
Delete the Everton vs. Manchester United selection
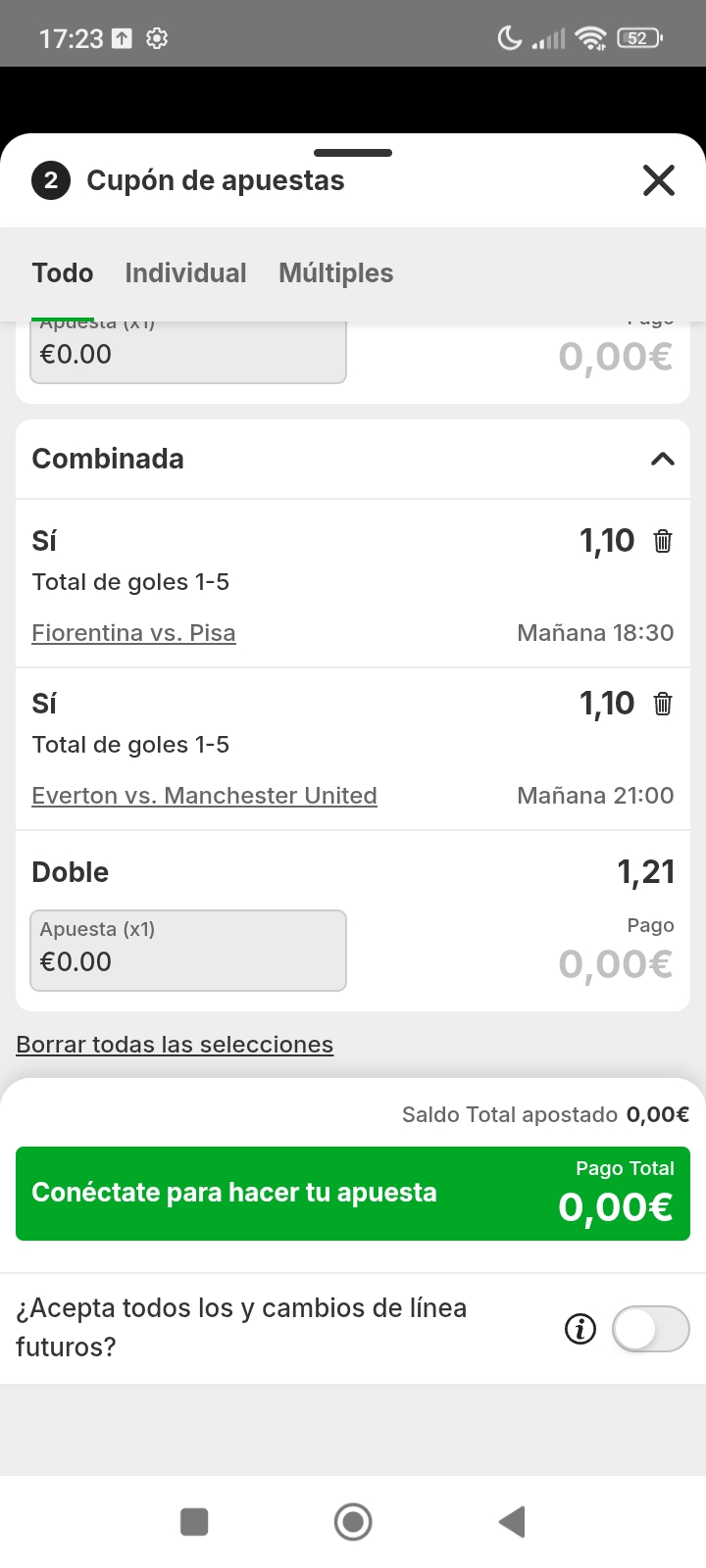pyautogui.click(x=663, y=704)
